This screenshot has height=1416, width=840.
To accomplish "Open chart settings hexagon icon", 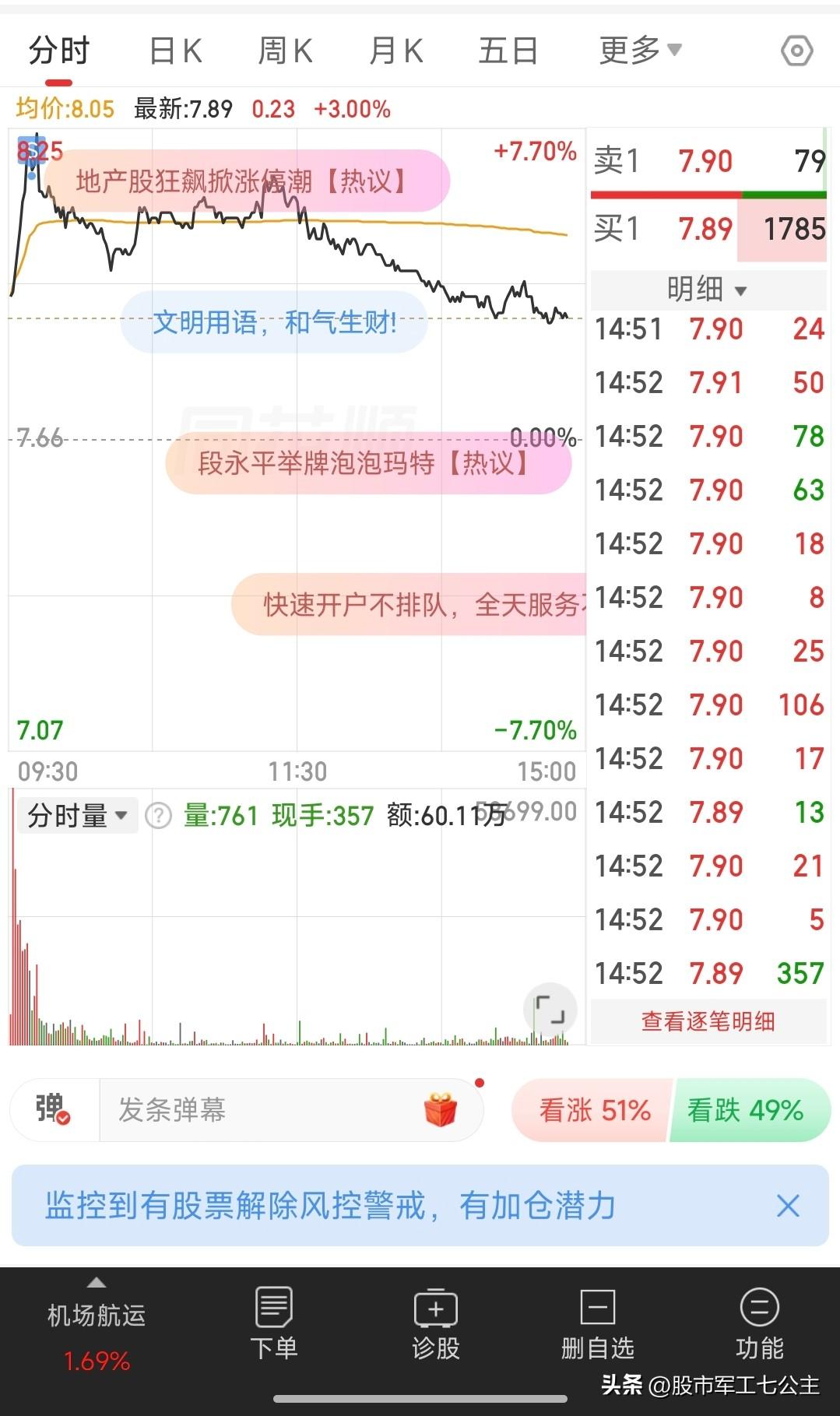I will 796,51.
